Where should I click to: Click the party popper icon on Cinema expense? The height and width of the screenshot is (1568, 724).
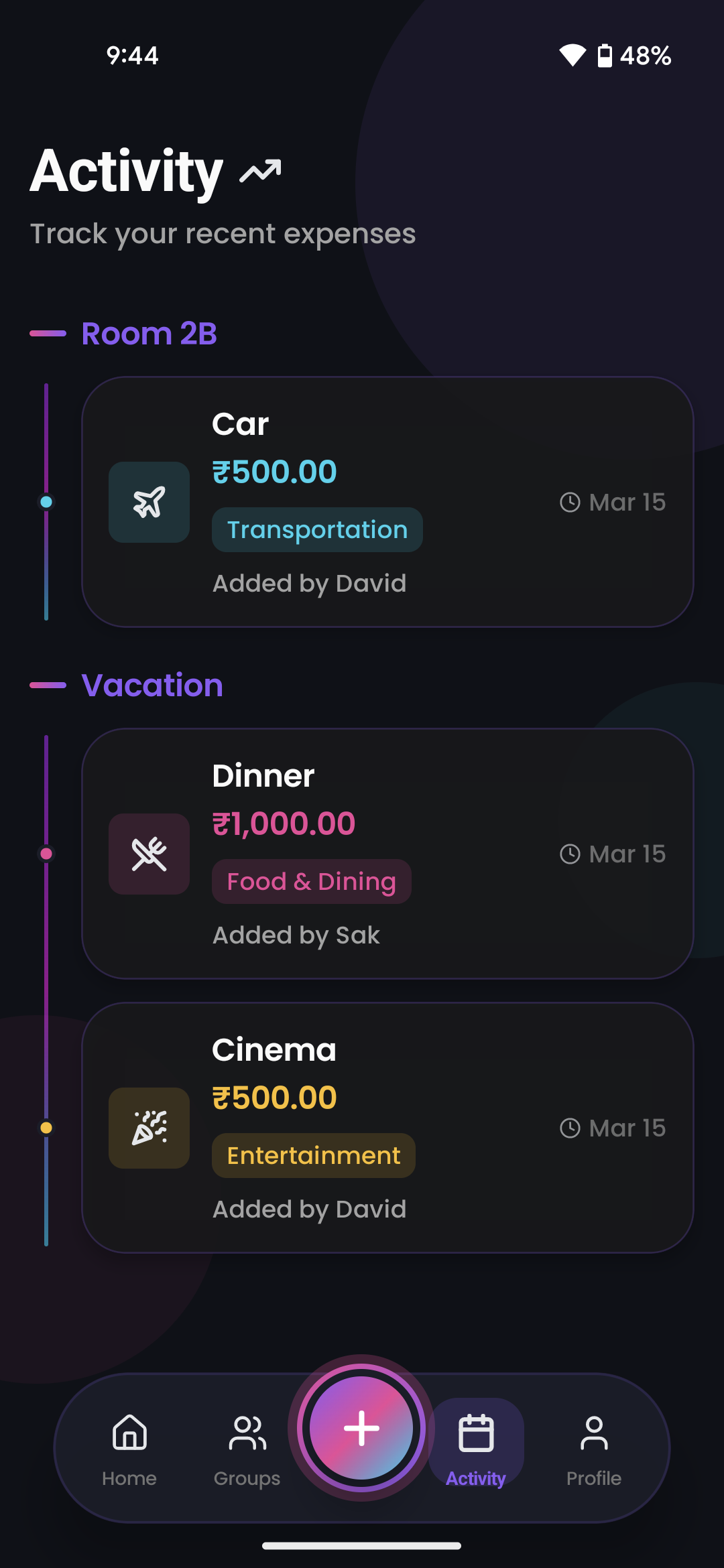pos(149,1127)
